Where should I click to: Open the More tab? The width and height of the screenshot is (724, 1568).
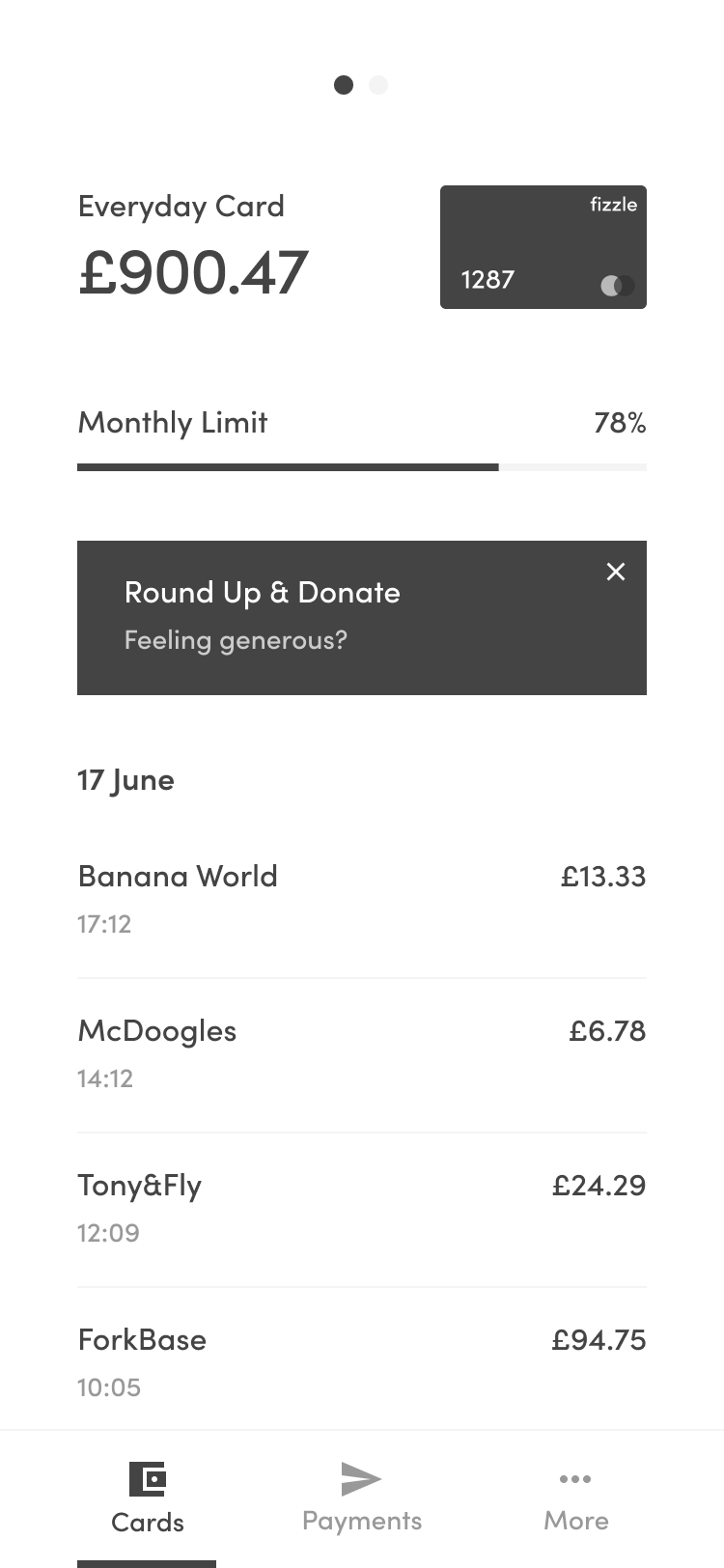click(x=575, y=1497)
